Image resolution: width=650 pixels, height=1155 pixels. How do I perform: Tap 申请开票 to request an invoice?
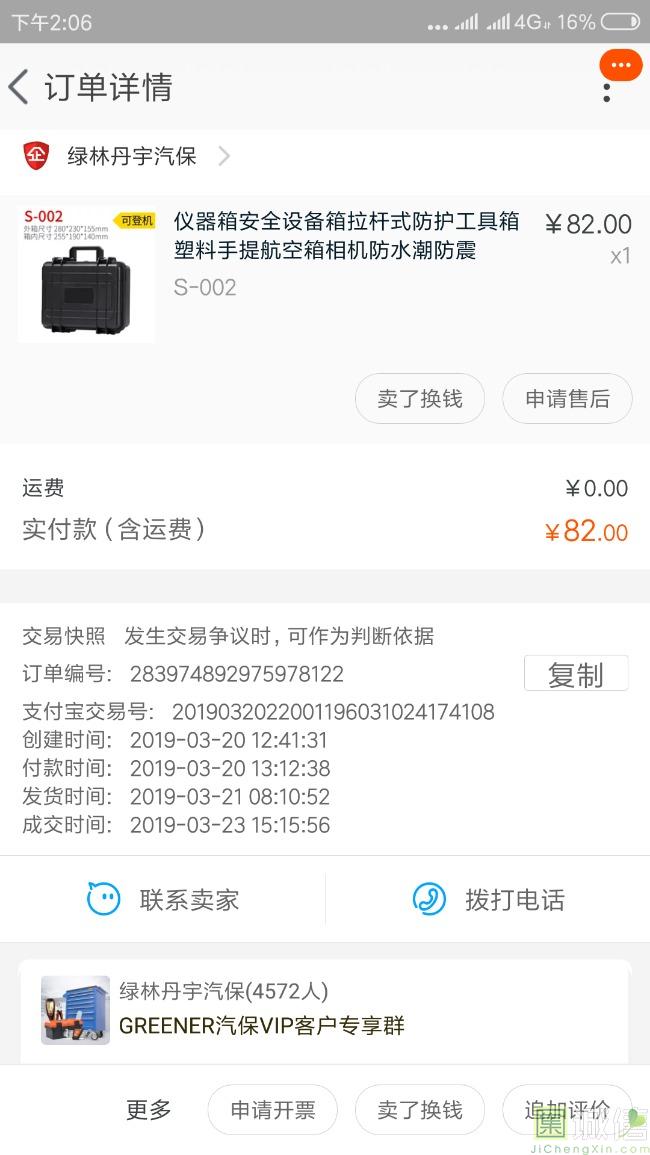tap(272, 1109)
